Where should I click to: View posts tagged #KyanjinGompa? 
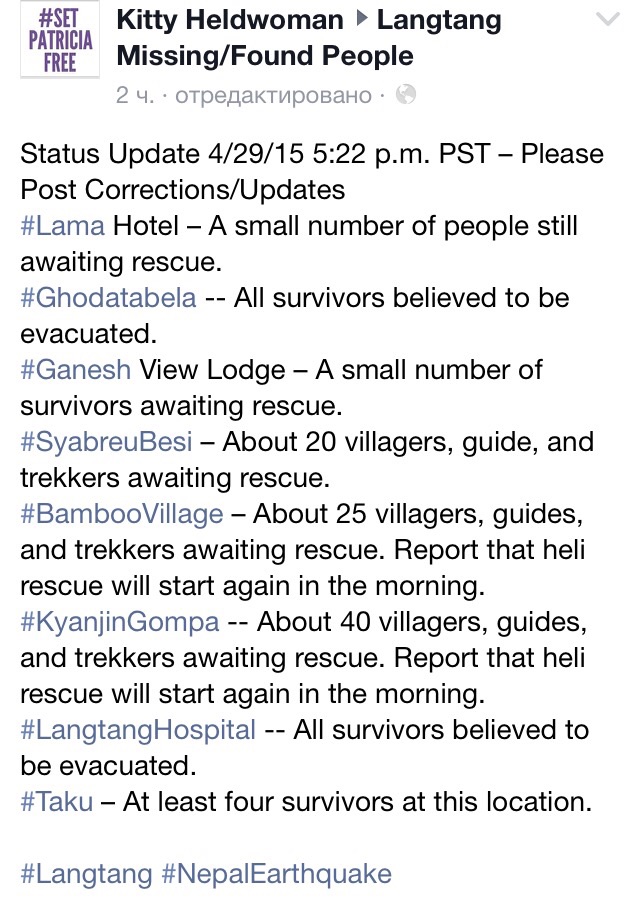click(x=119, y=622)
